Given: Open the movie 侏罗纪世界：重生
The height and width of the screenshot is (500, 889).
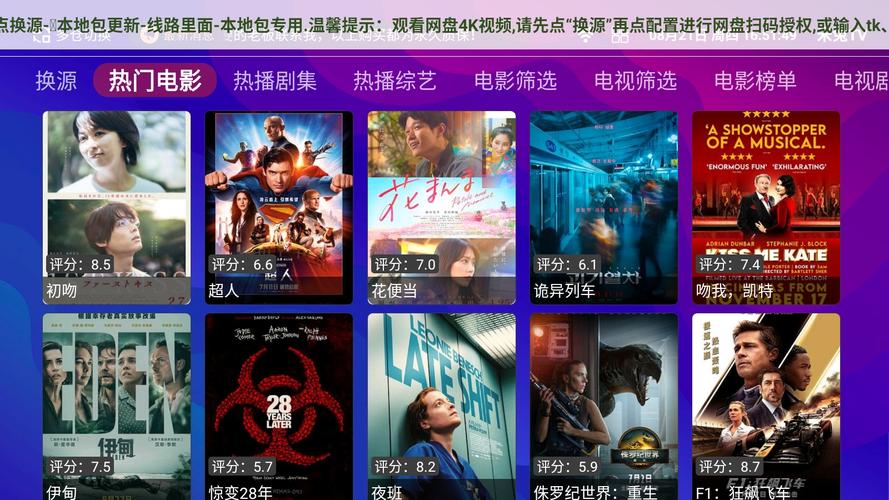Looking at the screenshot, I should point(603,405).
